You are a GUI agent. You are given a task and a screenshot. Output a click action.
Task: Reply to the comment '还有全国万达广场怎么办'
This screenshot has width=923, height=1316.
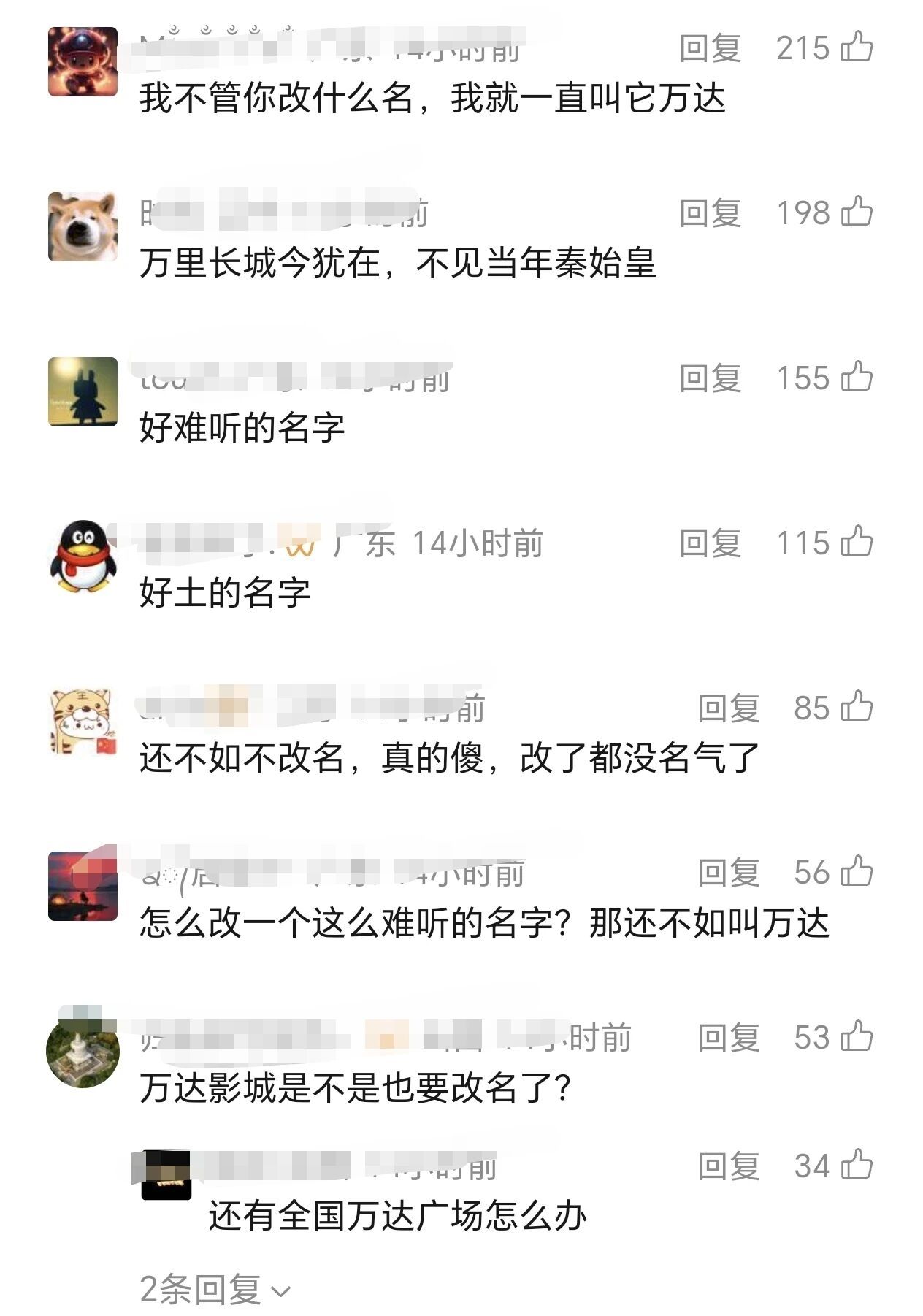[728, 1166]
